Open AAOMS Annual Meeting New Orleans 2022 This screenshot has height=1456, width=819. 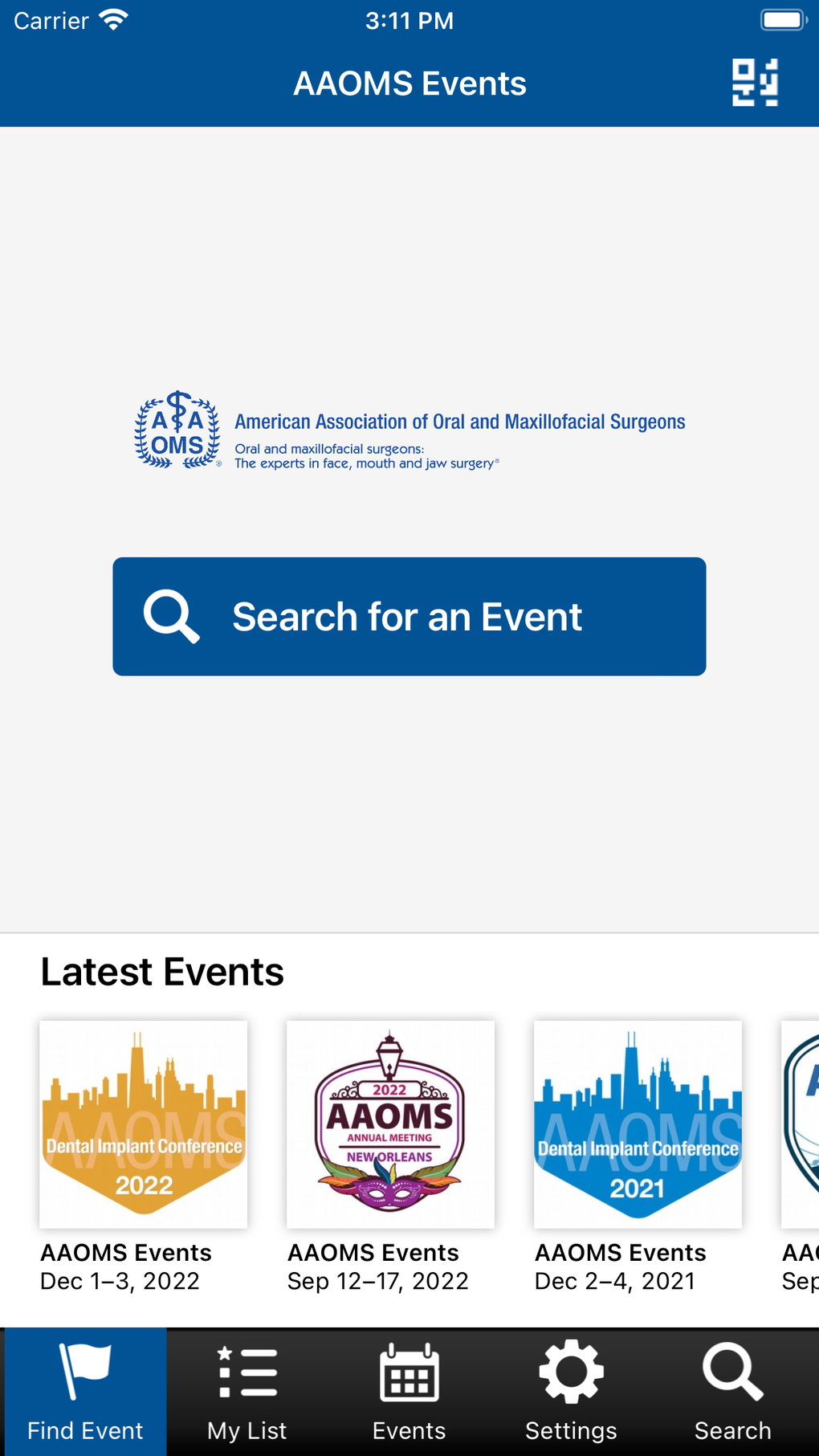390,1124
